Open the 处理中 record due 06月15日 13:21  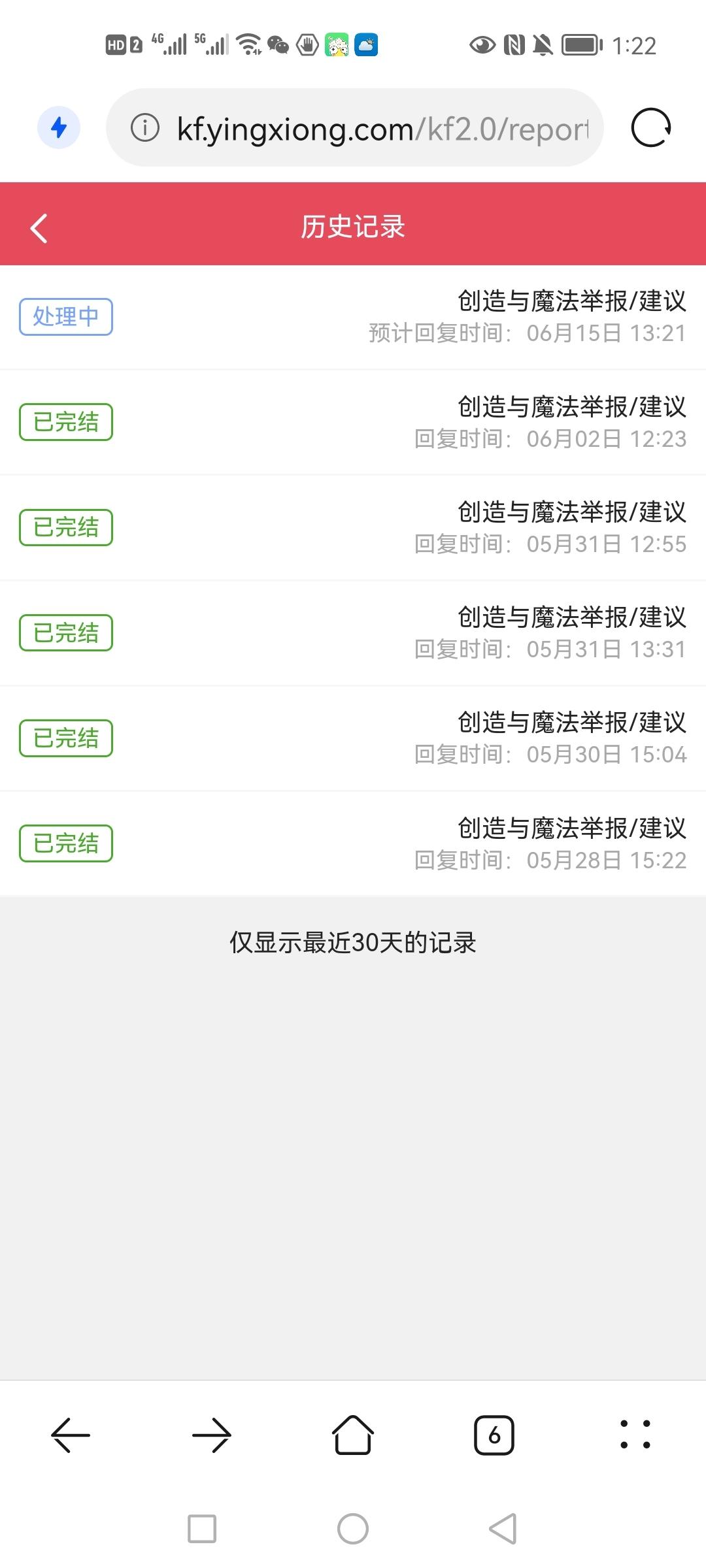[x=353, y=318]
